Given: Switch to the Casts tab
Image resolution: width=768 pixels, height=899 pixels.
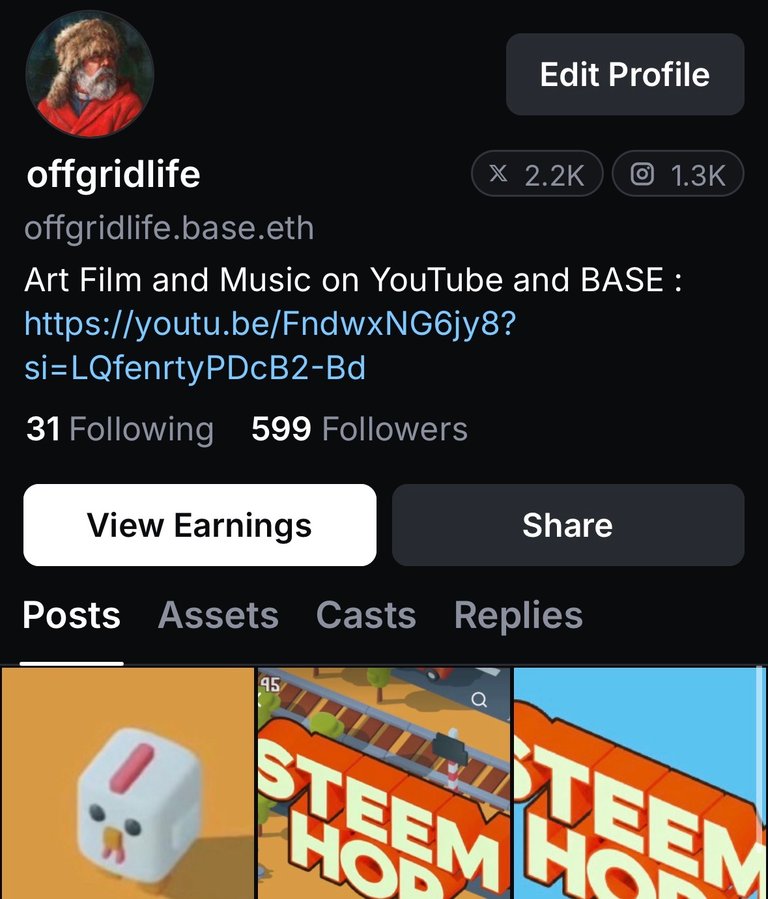Looking at the screenshot, I should (x=366, y=616).
